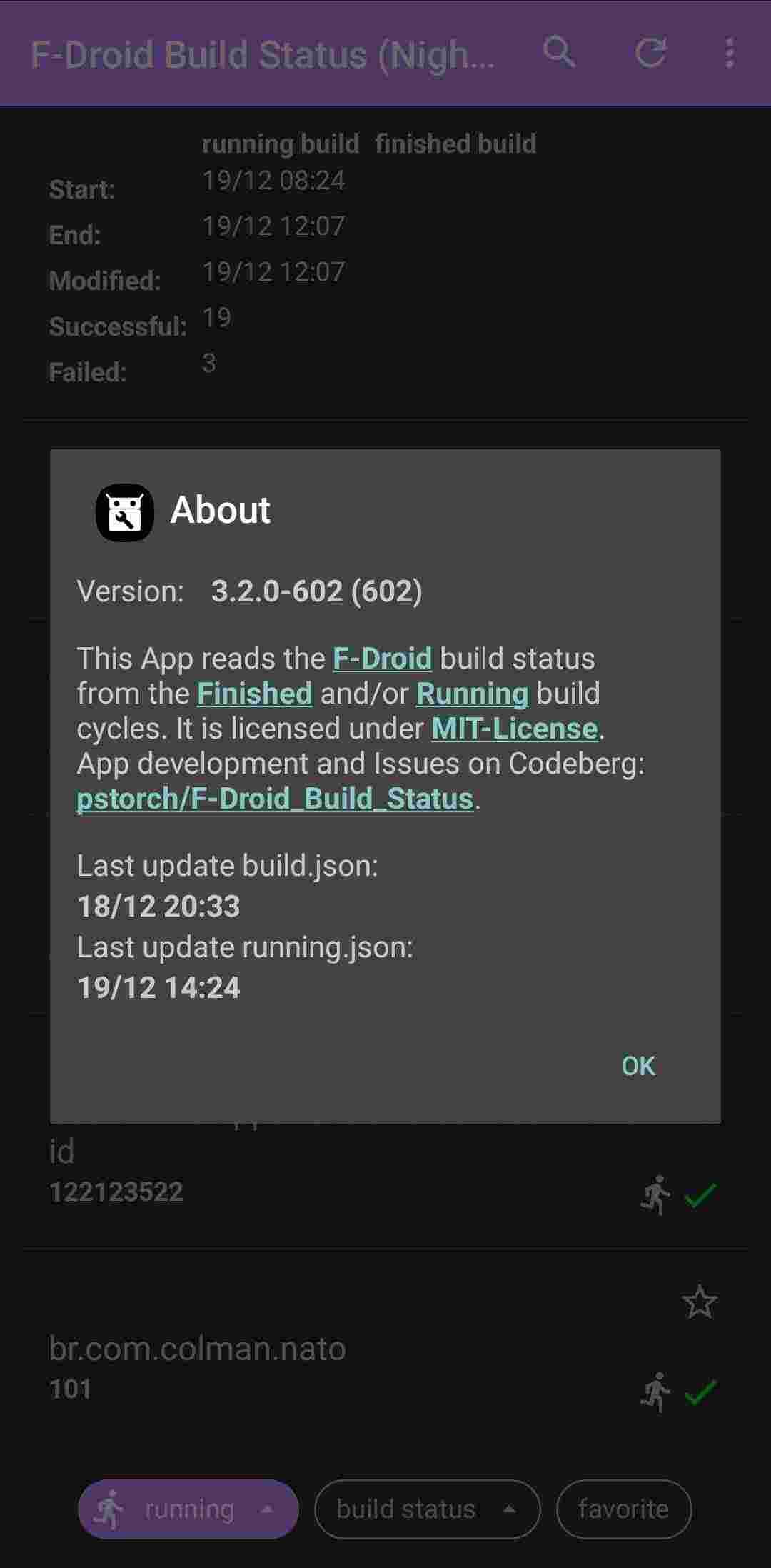Open the F-Droid link

(x=382, y=659)
